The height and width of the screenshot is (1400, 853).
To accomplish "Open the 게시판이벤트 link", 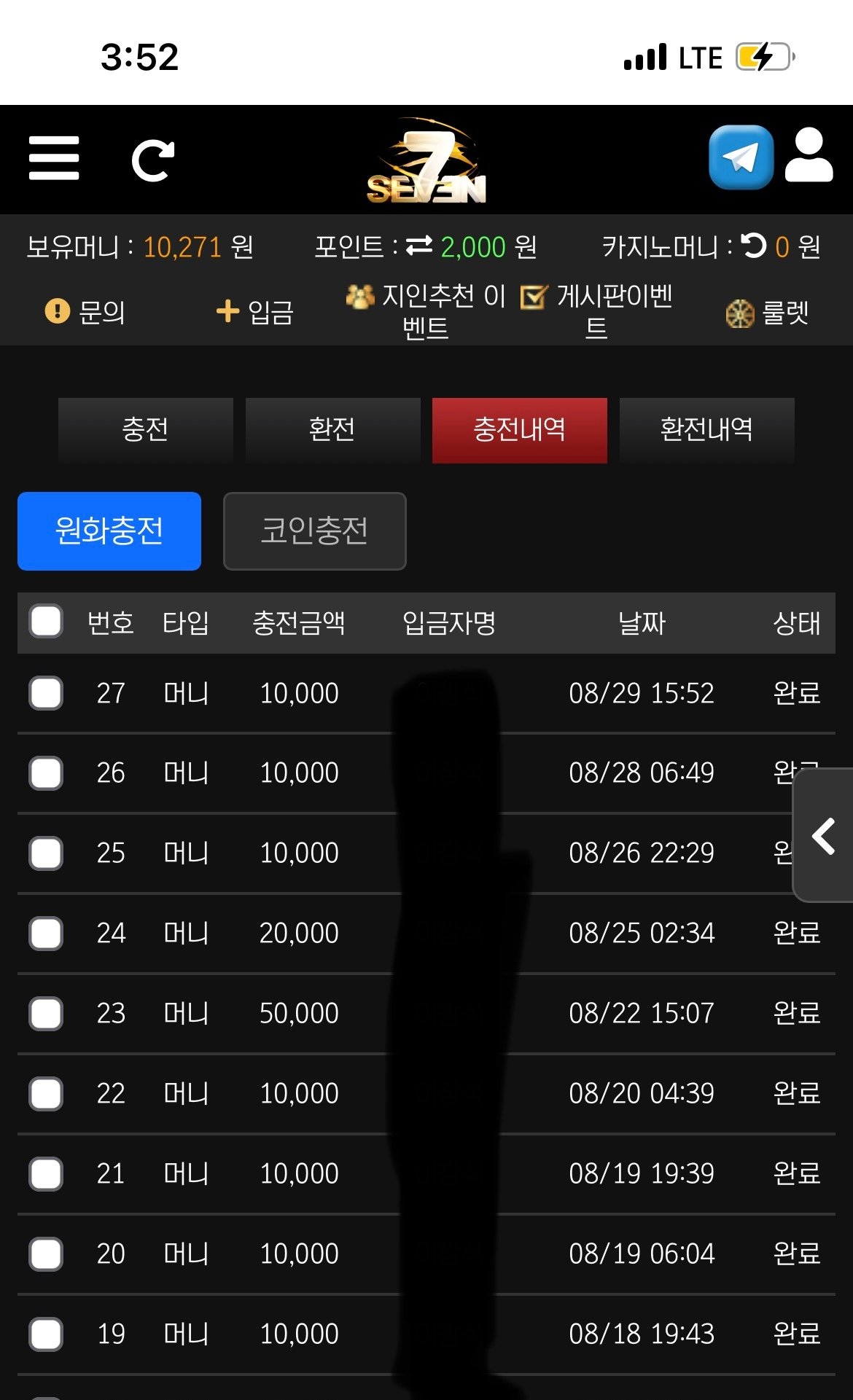I will pyautogui.click(x=596, y=312).
